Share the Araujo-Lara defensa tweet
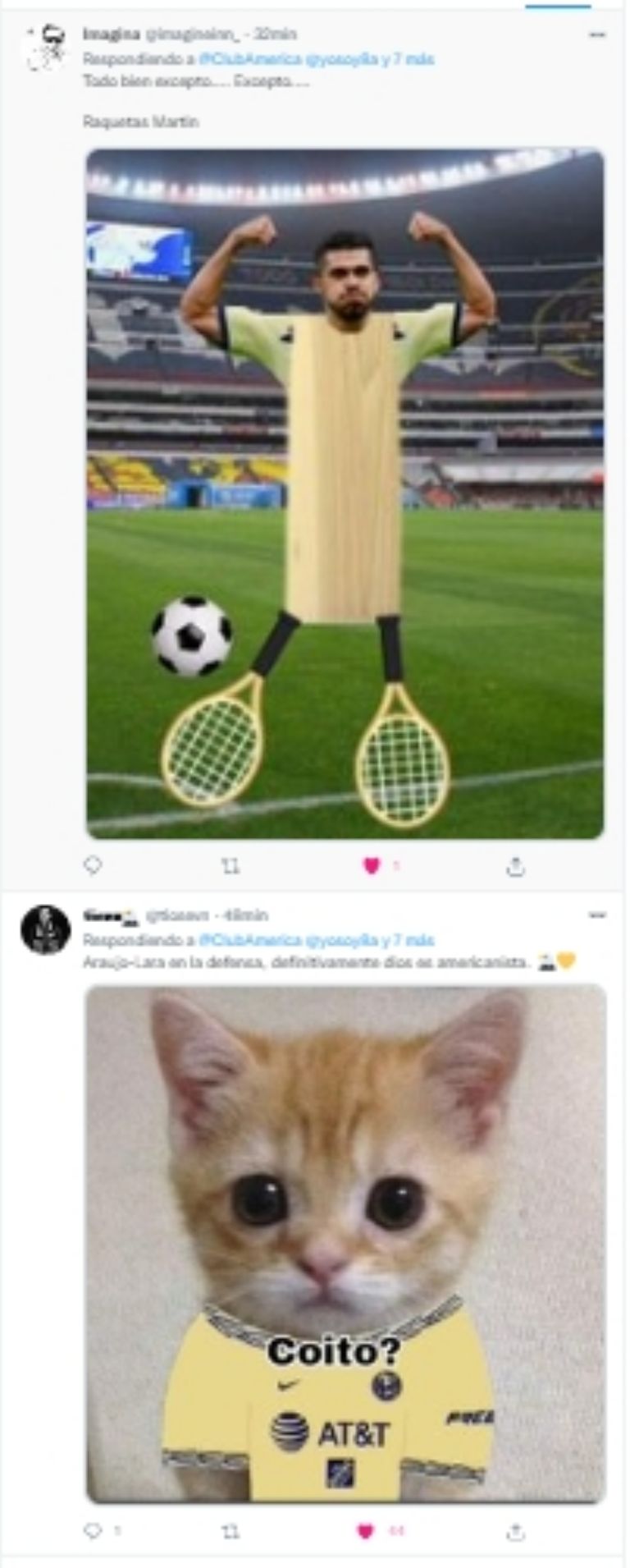This screenshot has width=630, height=1568. point(515,1531)
